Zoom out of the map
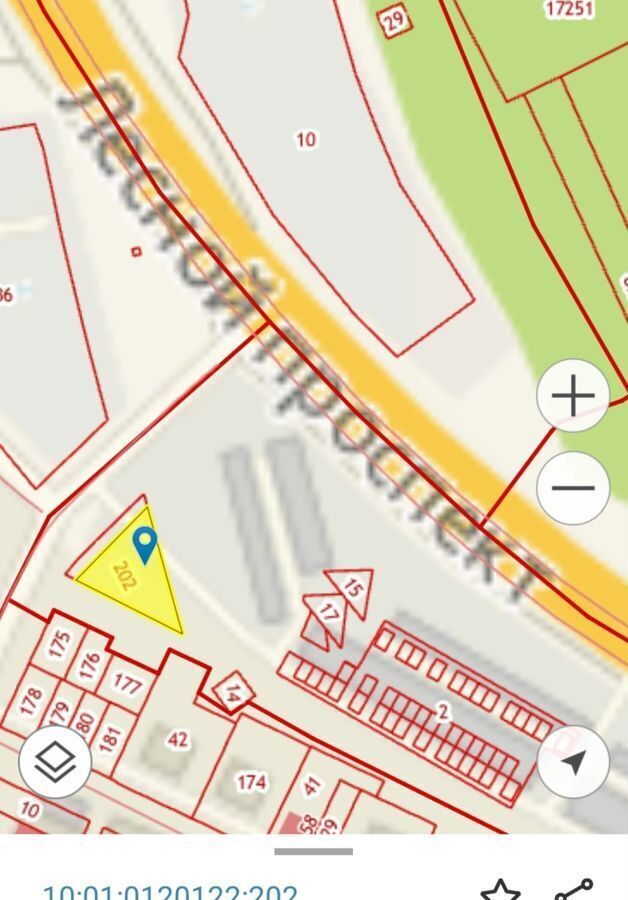This screenshot has height=900, width=628. (573, 488)
